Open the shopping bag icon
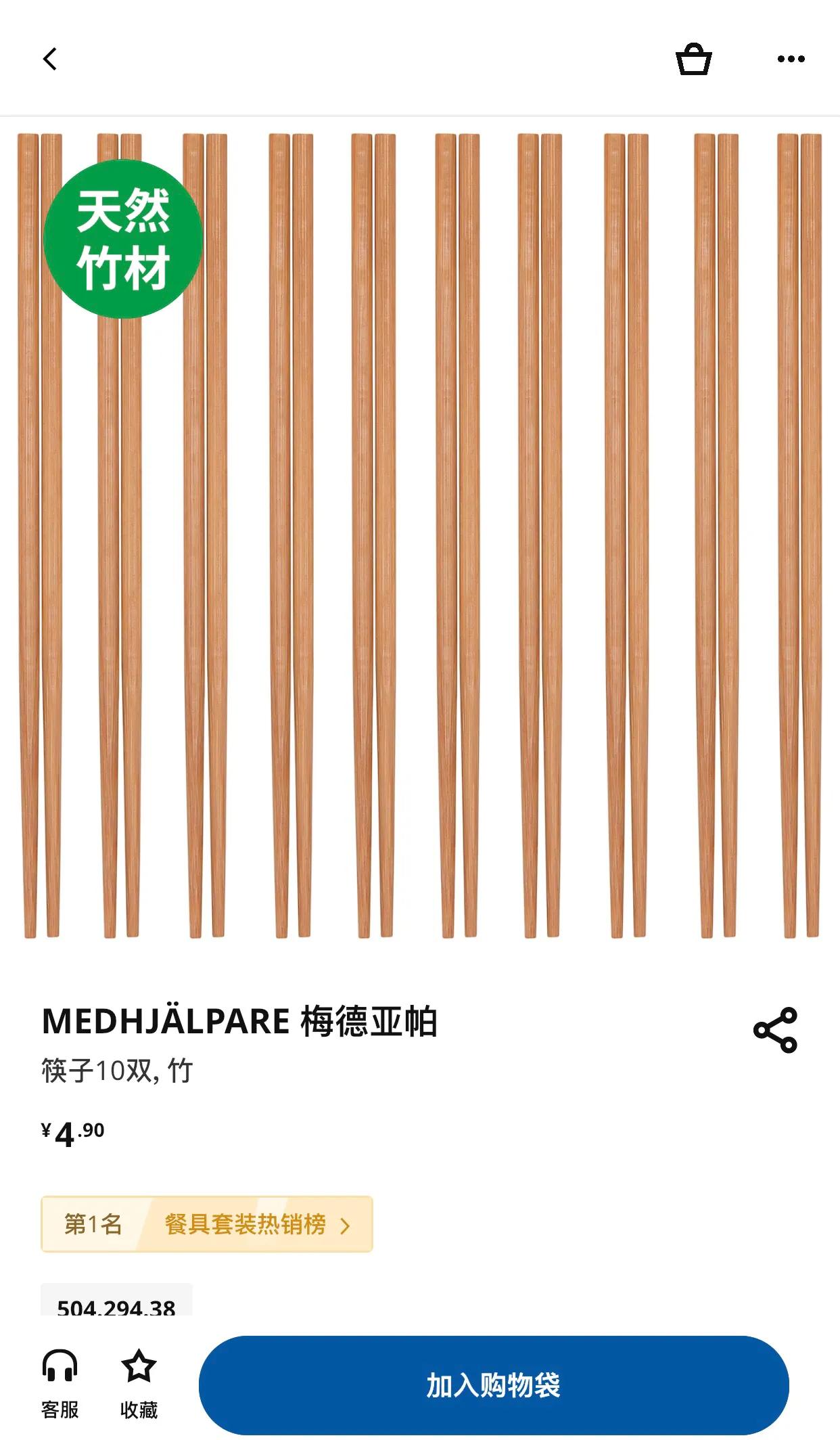The image size is (840, 1440). pyautogui.click(x=693, y=59)
